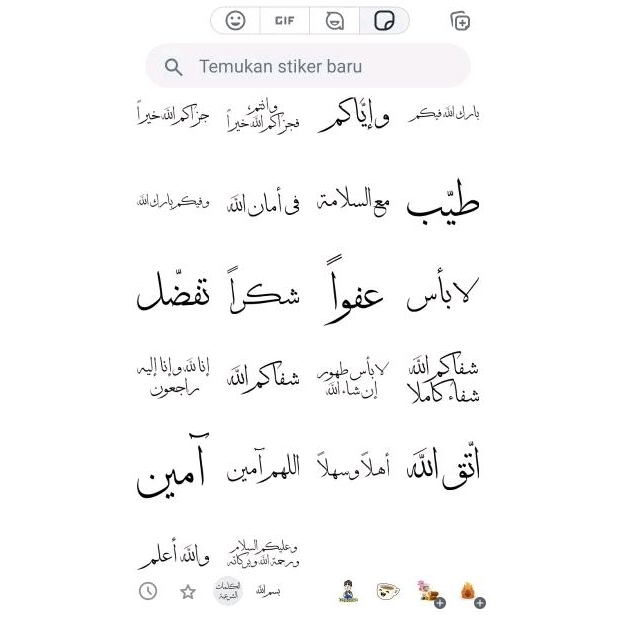
Task: Send the آمين sticker
Action: click(x=173, y=468)
